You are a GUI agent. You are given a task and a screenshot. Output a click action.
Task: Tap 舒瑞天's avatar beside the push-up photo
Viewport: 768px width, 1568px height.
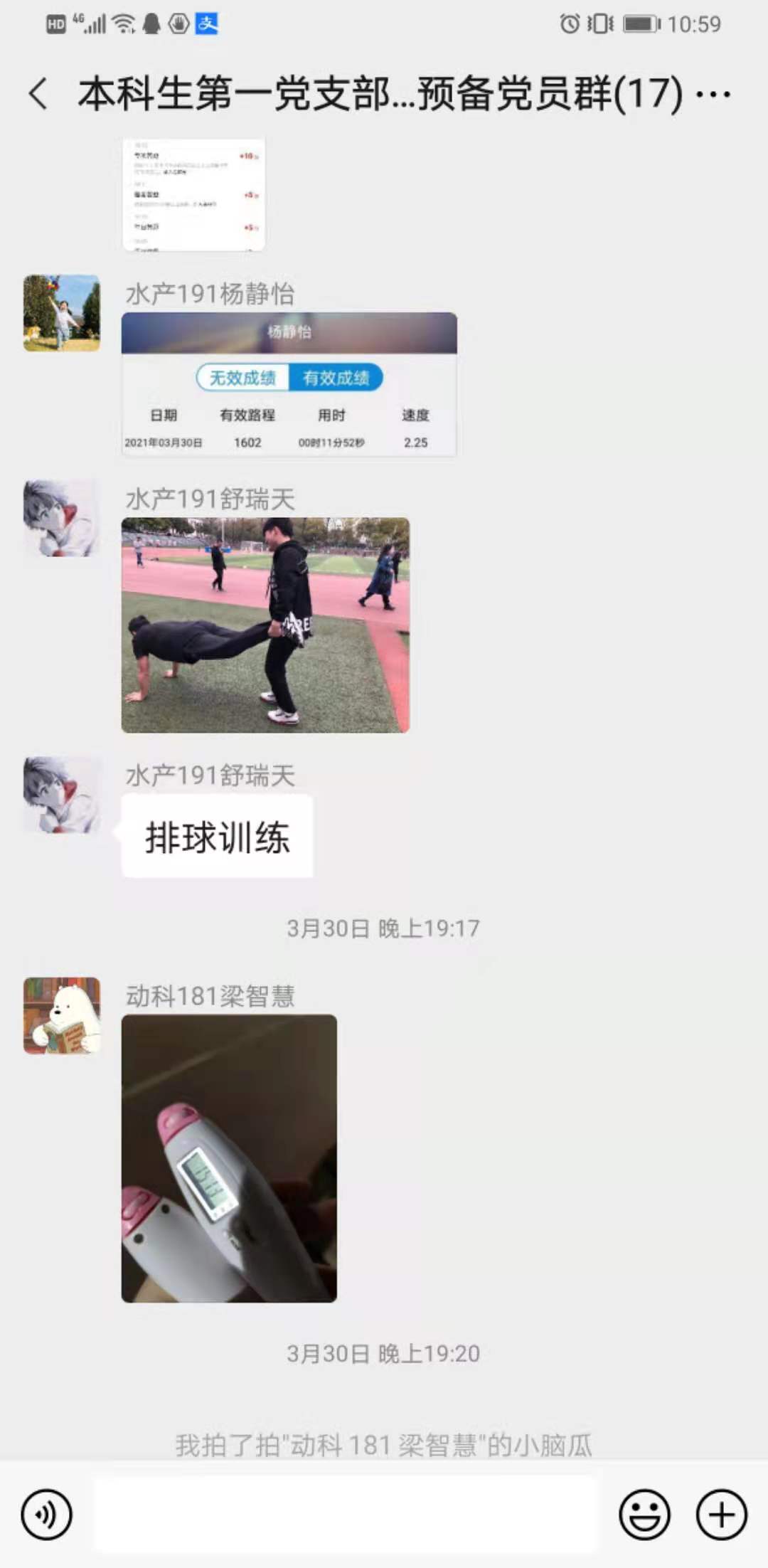62,518
